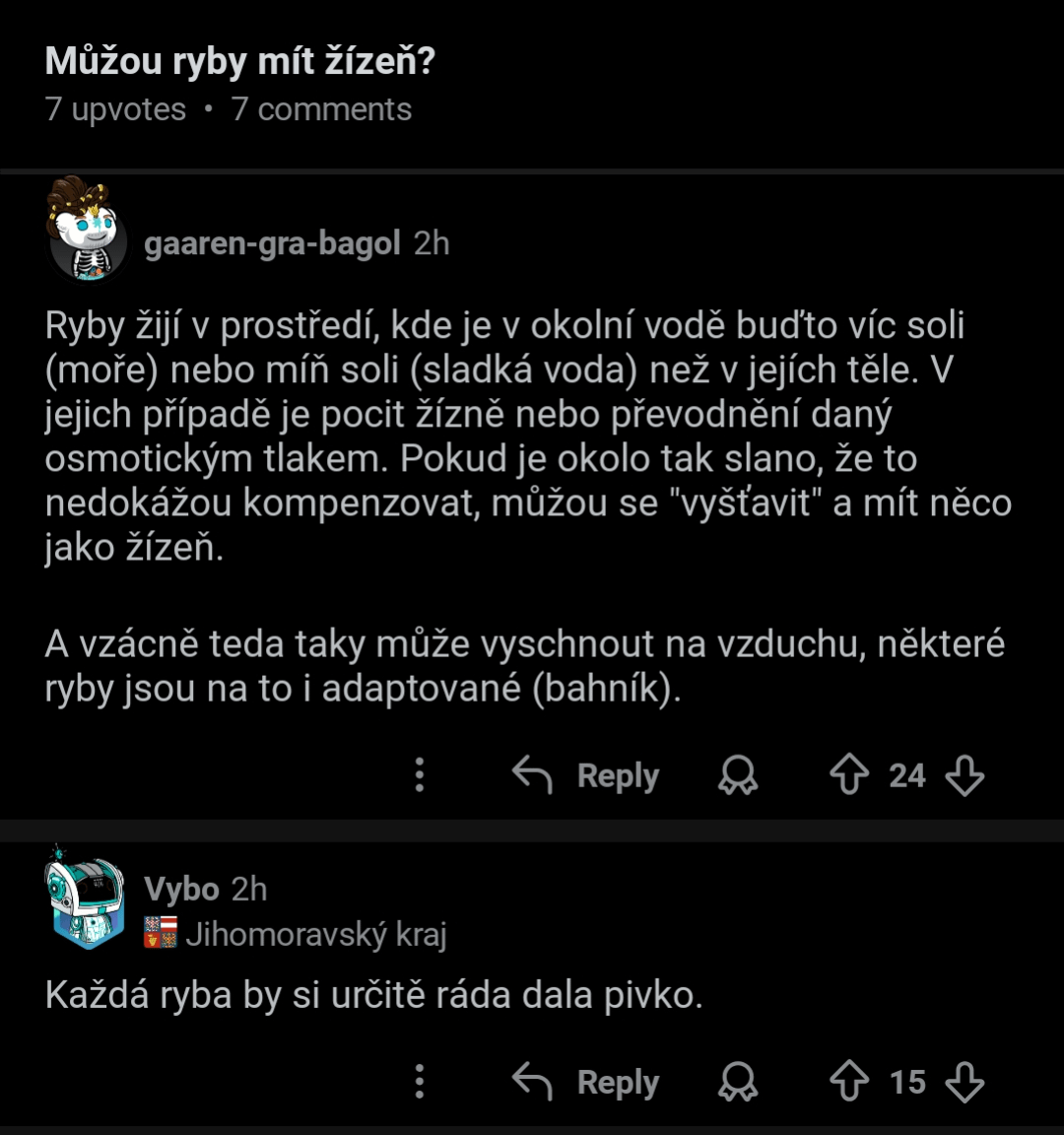Downvote Vybo's comment
Viewport: 1064px width, 1135px height.
coord(964,1082)
